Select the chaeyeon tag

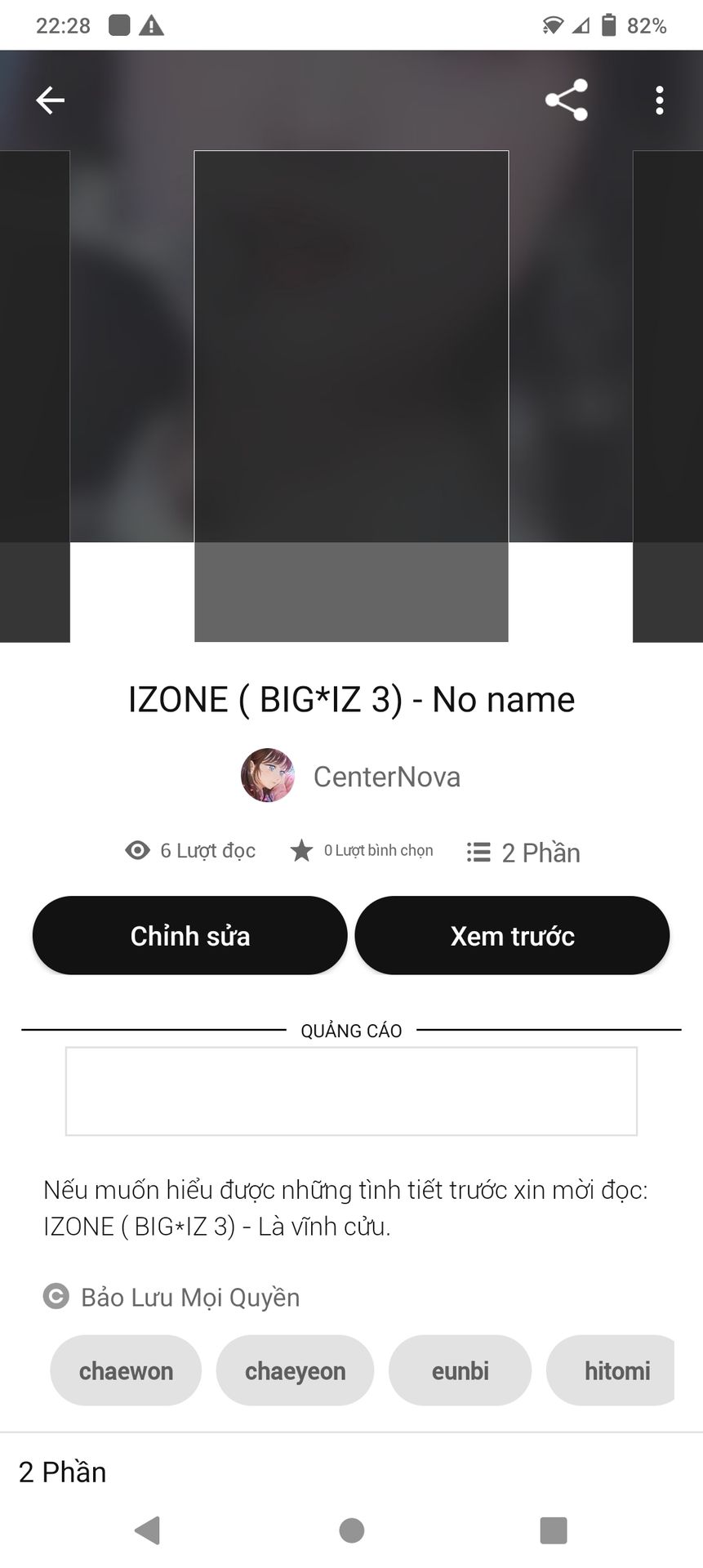[295, 1370]
